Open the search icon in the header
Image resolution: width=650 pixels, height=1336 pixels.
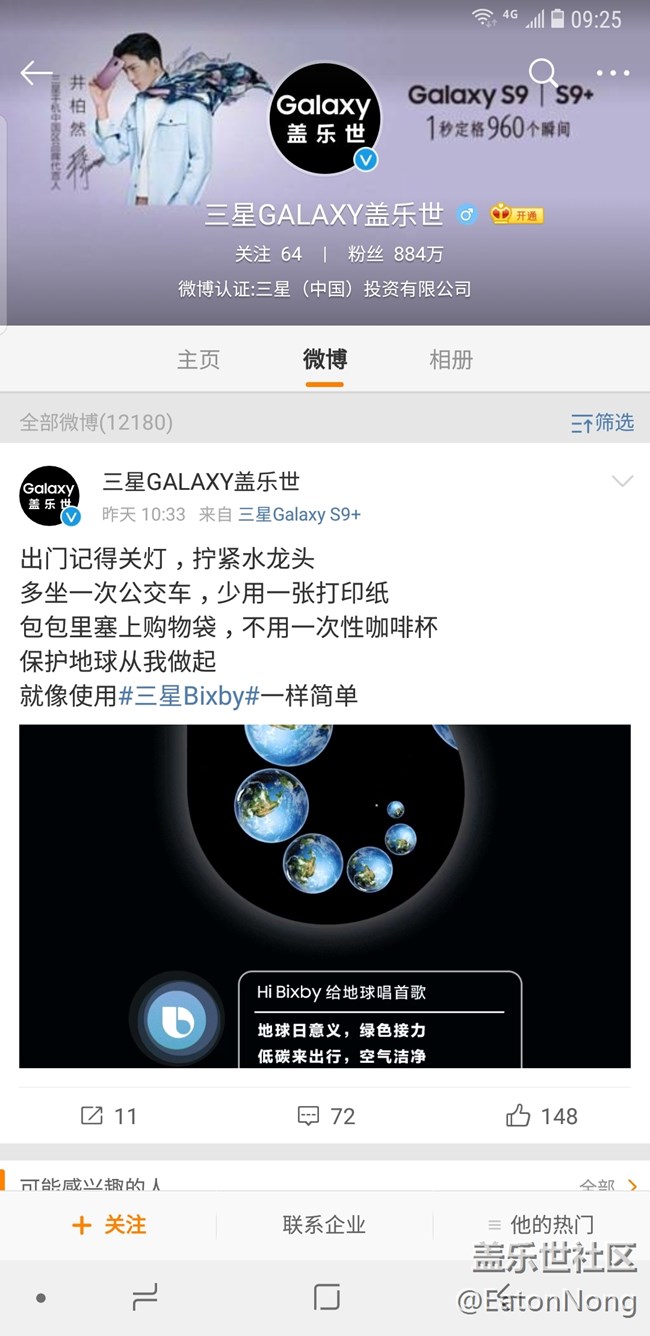[543, 72]
